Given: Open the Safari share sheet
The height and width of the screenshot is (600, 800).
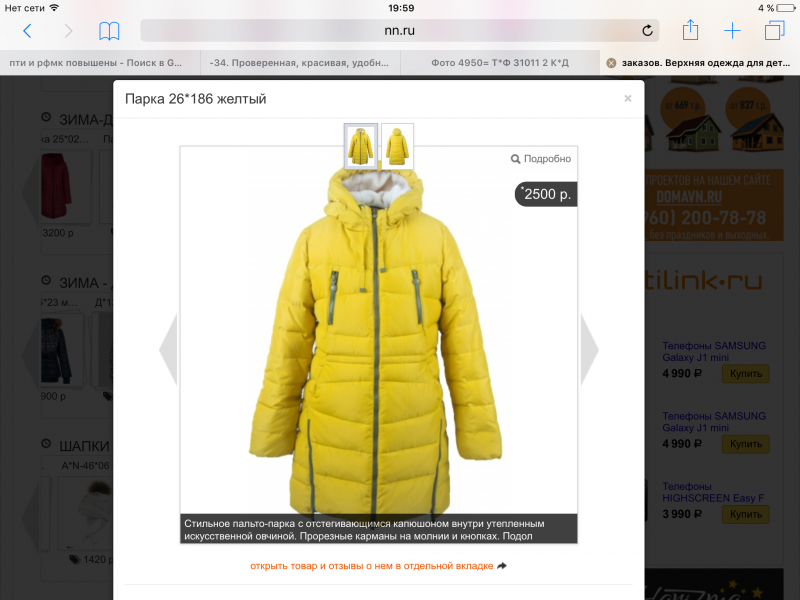Looking at the screenshot, I should 690,30.
